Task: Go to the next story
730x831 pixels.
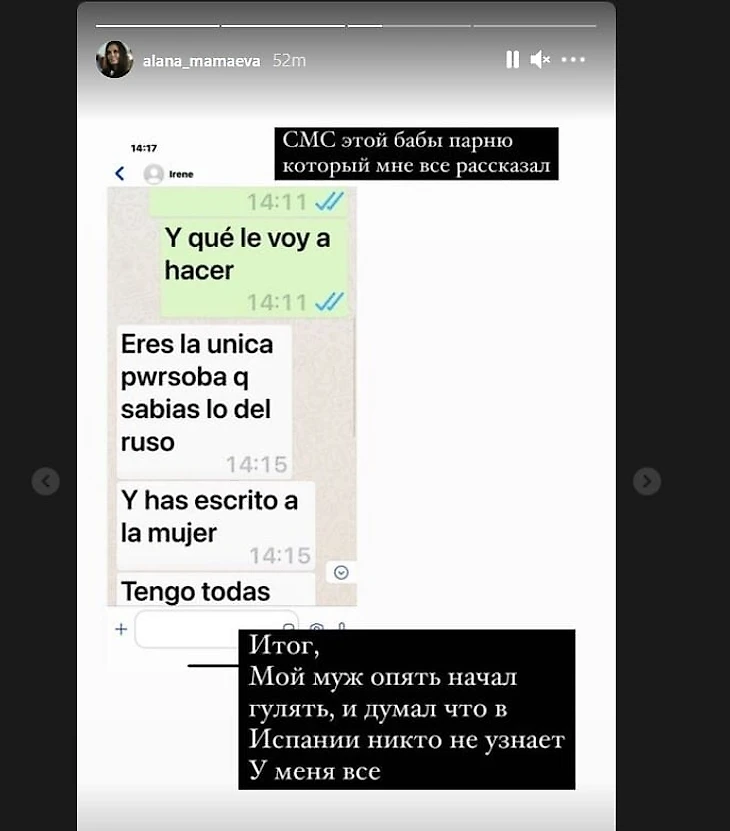Action: pyautogui.click(x=647, y=482)
